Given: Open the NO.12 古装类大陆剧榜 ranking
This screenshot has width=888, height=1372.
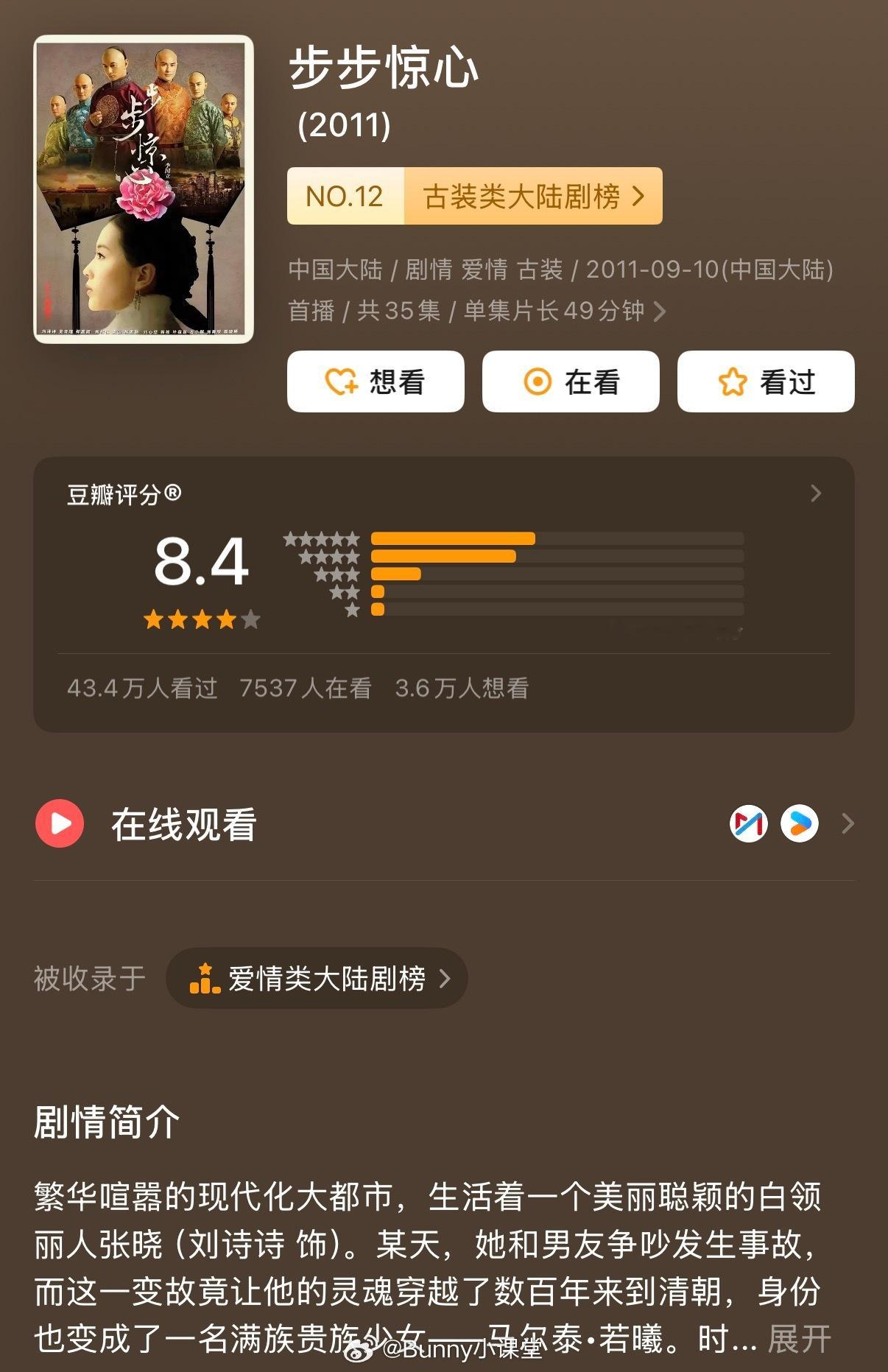Looking at the screenshot, I should [475, 196].
